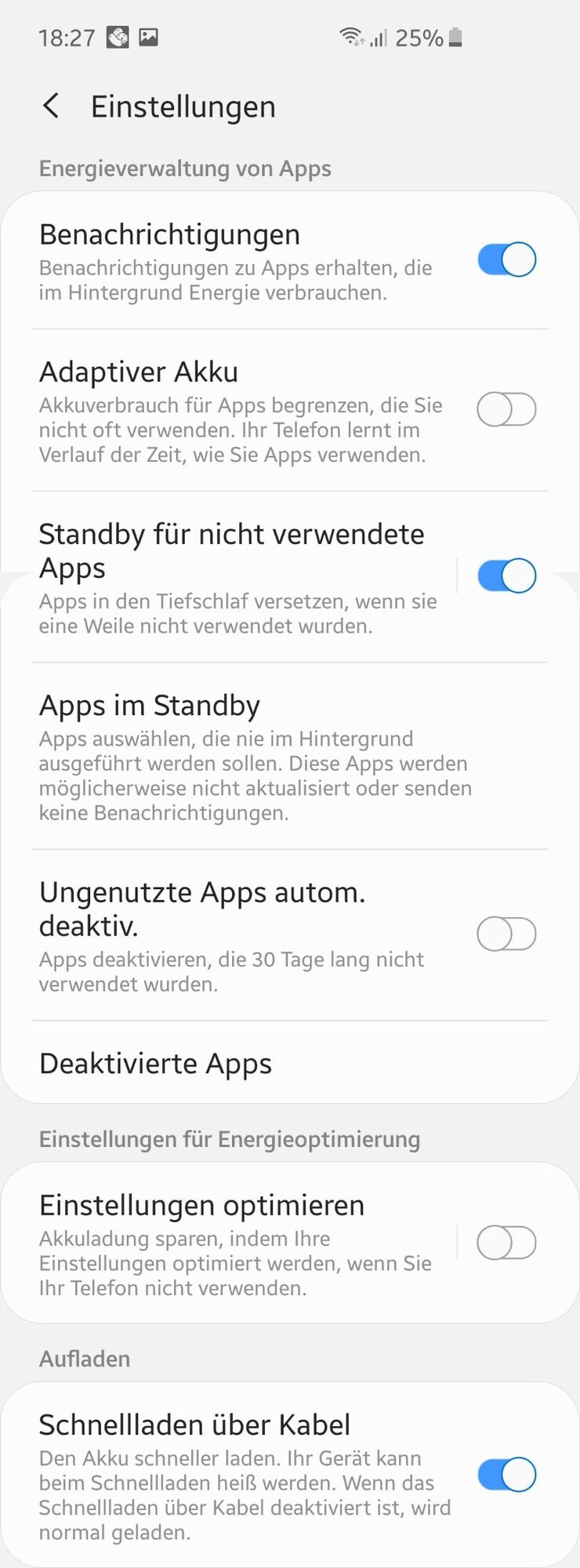
Task: Enable the Adaptiver Akku switch
Action: coord(506,409)
